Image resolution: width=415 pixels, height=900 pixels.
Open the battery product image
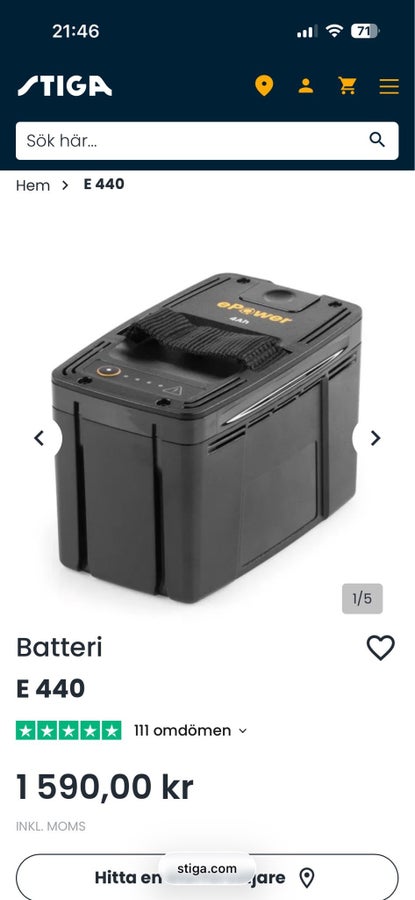(207, 437)
